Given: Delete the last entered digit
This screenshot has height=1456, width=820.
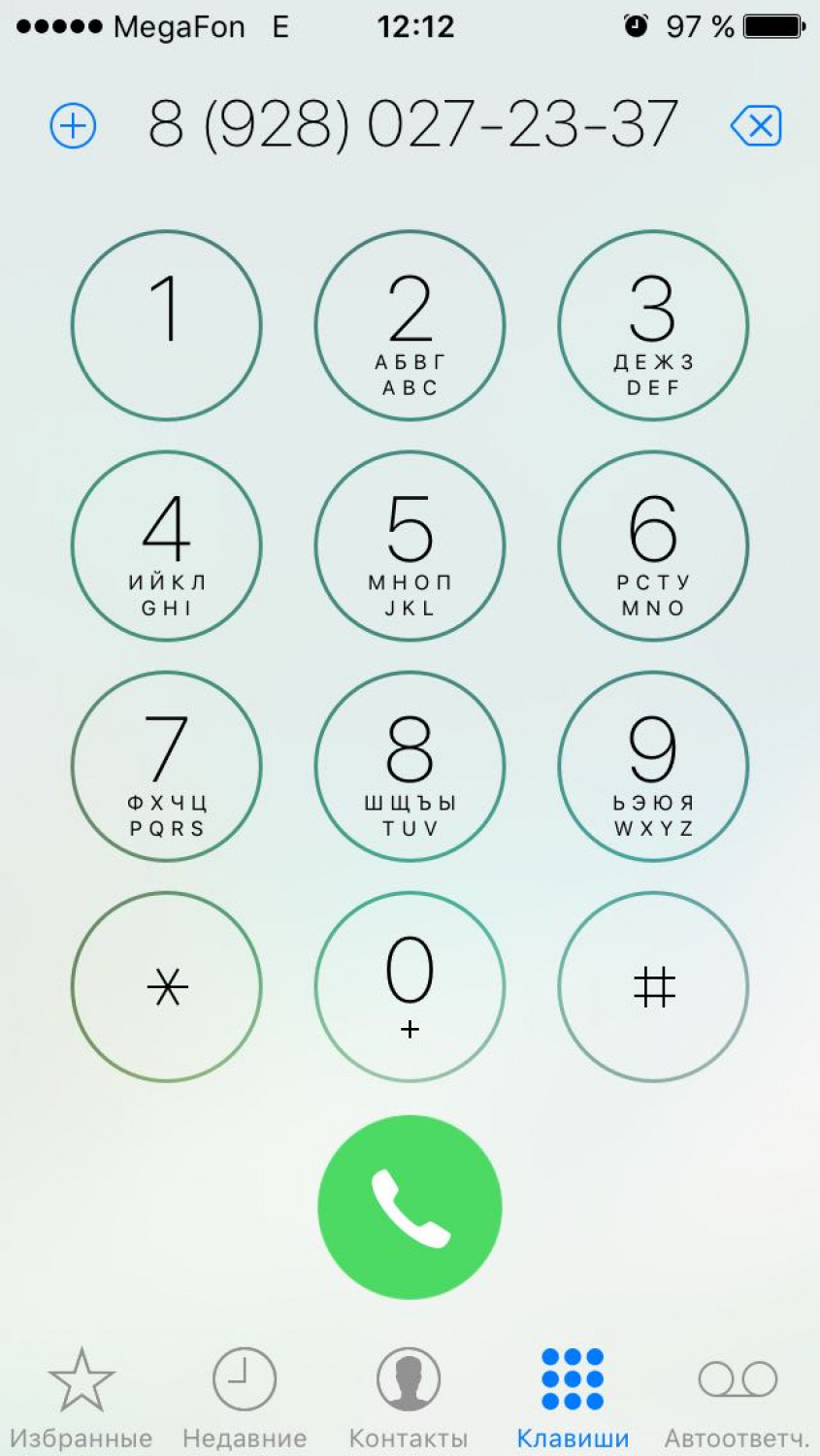Looking at the screenshot, I should click(x=756, y=126).
